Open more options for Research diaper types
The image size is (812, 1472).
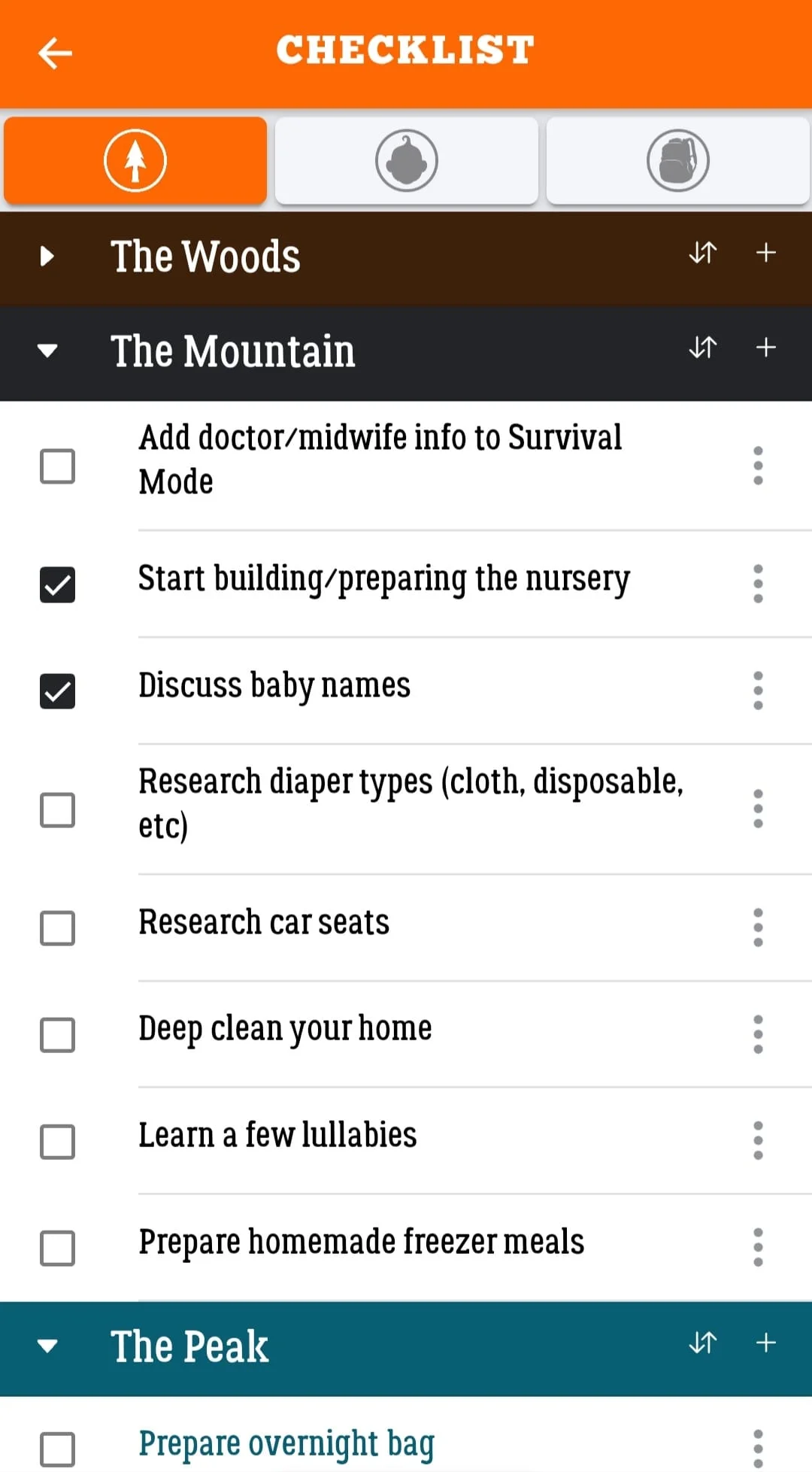pyautogui.click(x=758, y=809)
